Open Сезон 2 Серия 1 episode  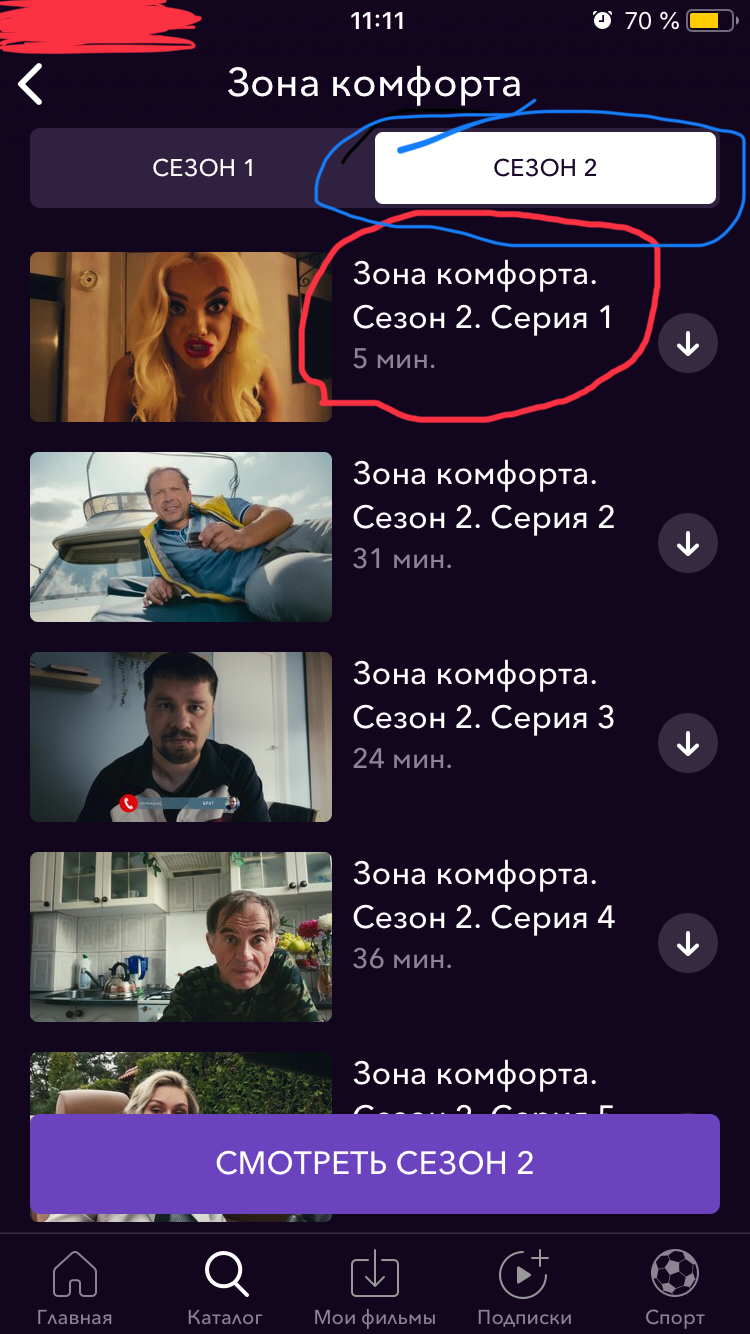pos(181,337)
